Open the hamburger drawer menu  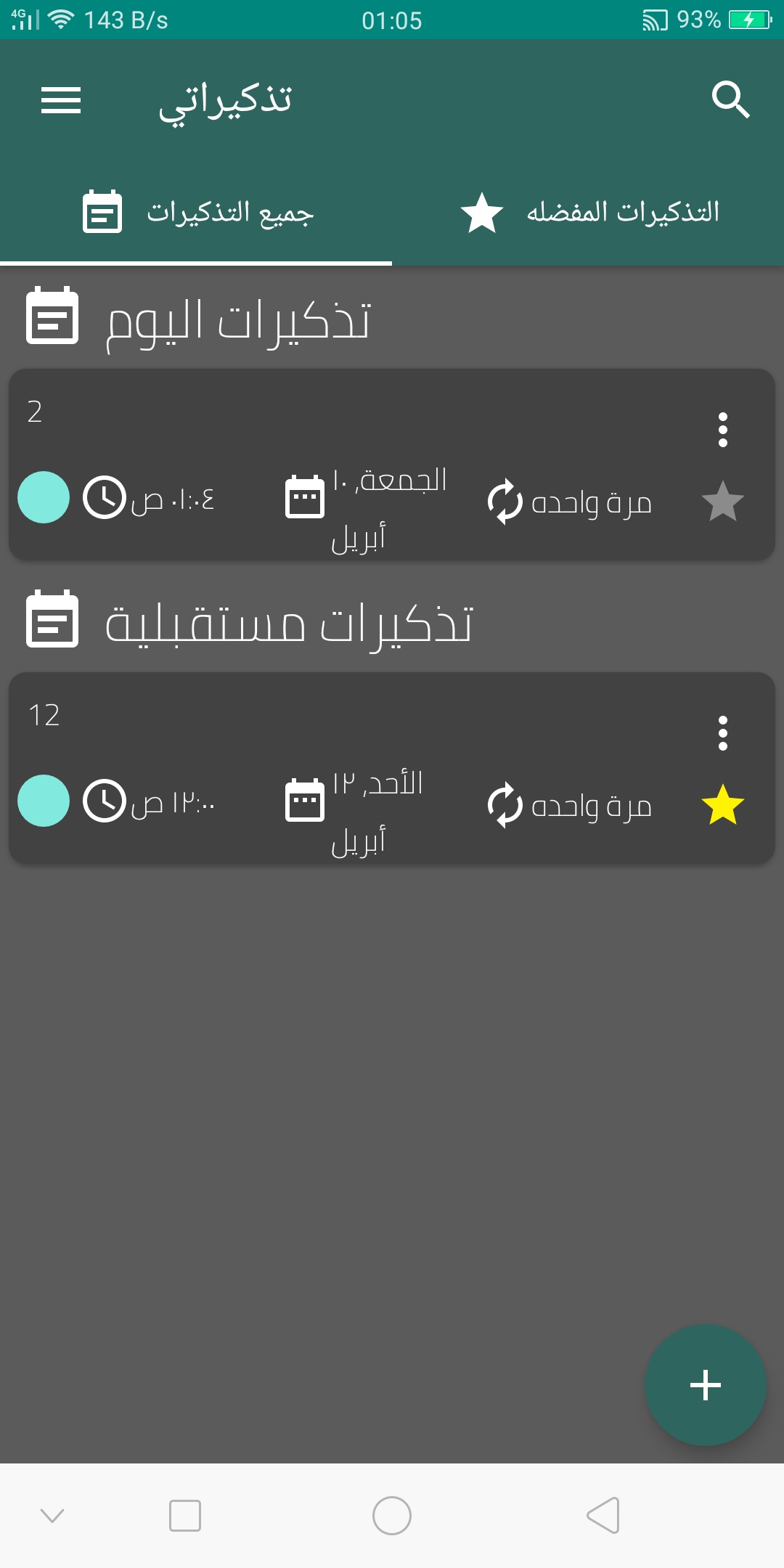coord(61,100)
